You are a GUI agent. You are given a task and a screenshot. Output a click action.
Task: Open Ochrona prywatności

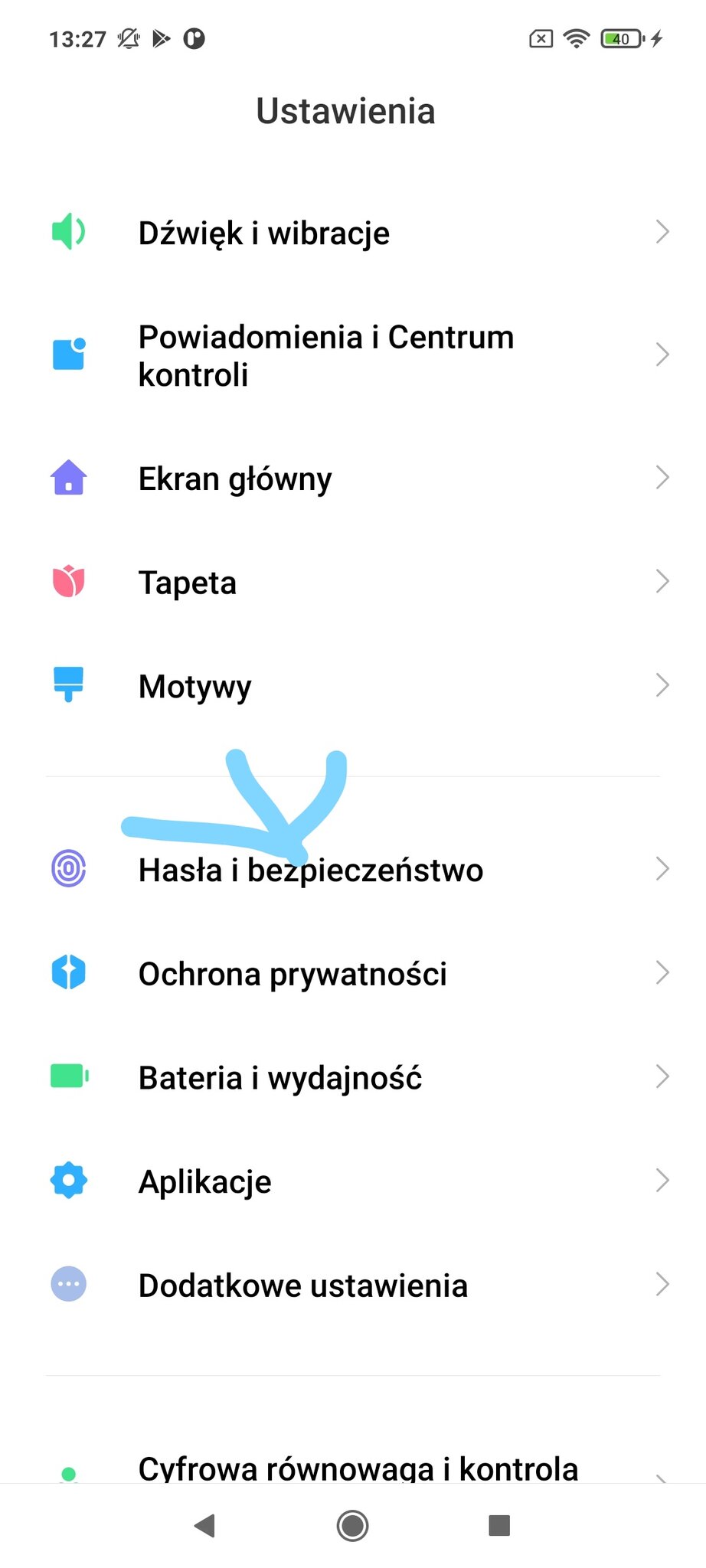click(x=353, y=973)
